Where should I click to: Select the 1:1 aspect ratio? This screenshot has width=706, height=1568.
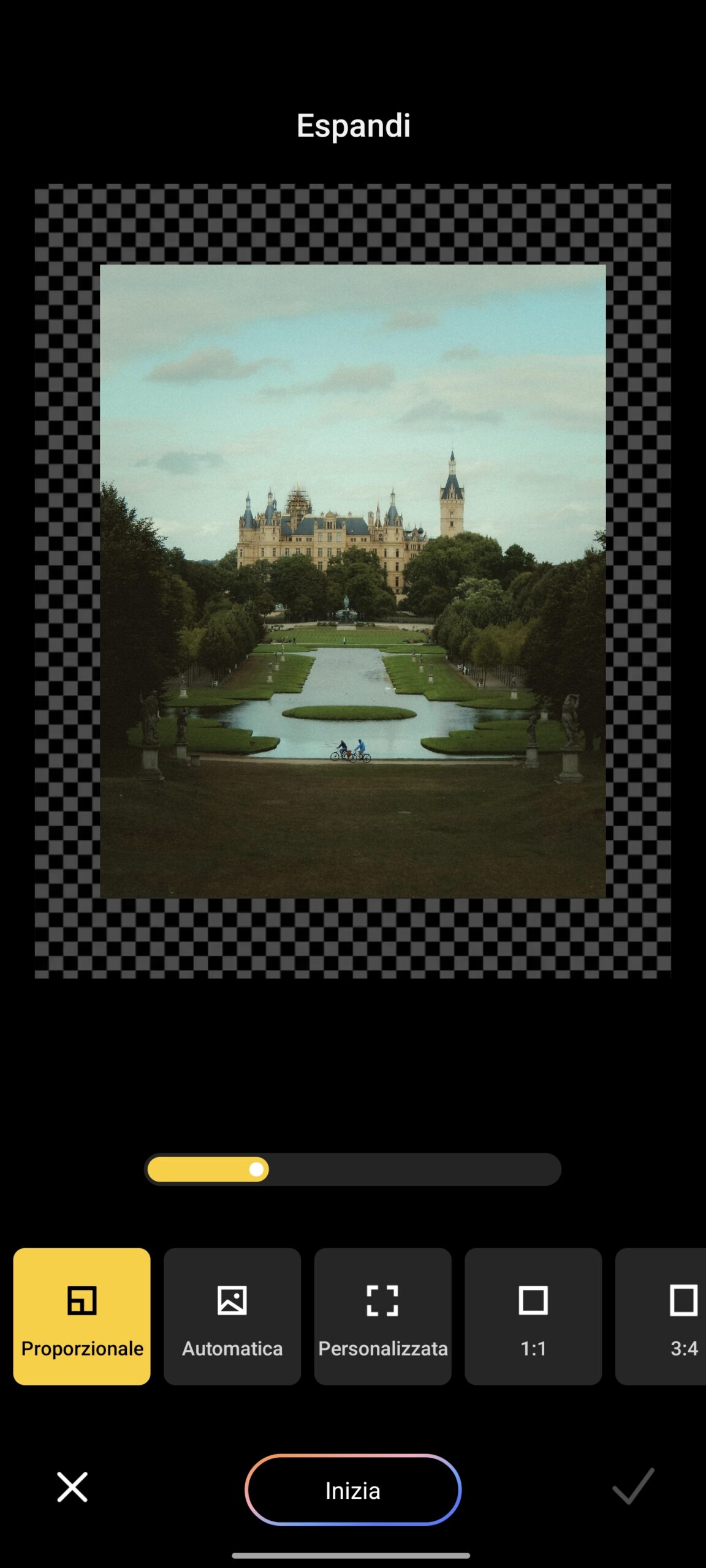(533, 1316)
